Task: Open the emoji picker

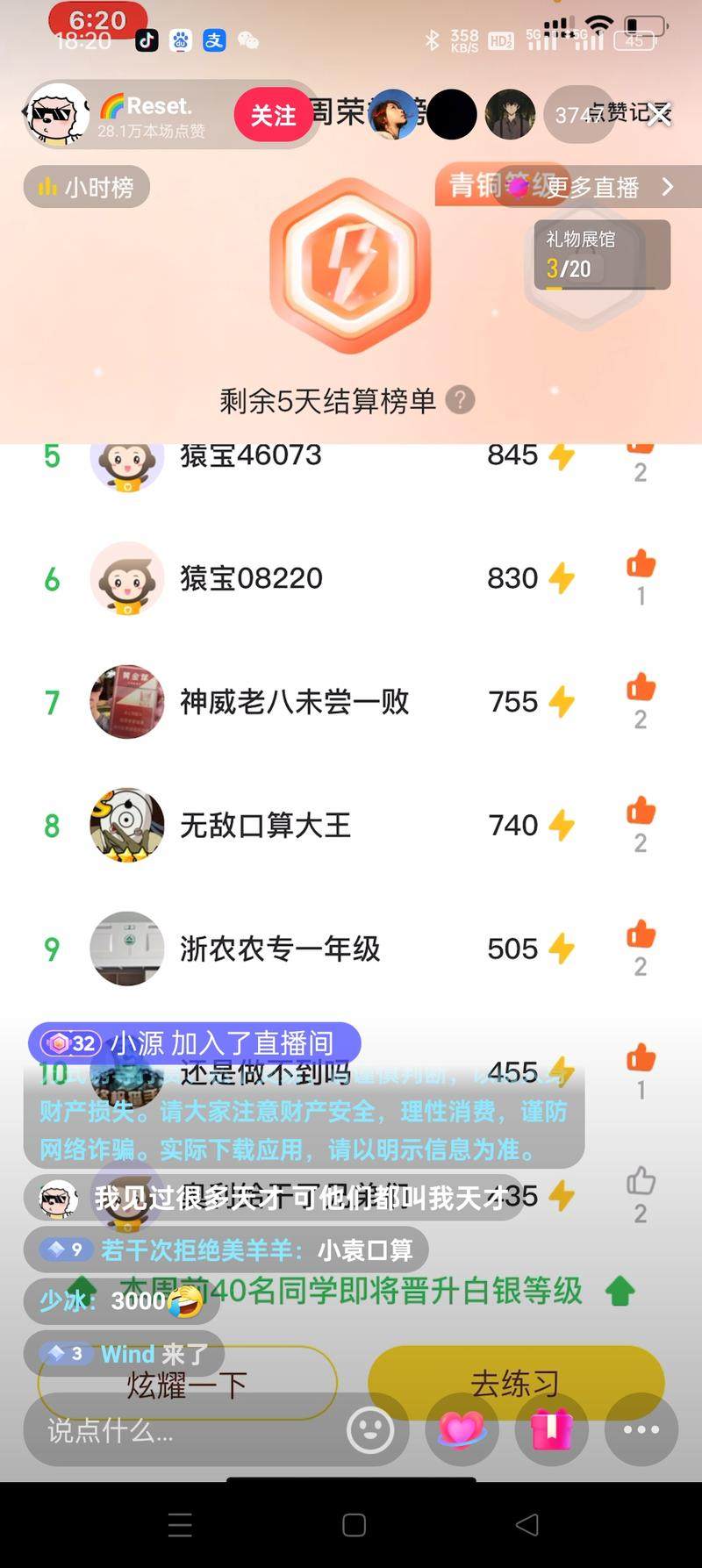Action: 370,1430
